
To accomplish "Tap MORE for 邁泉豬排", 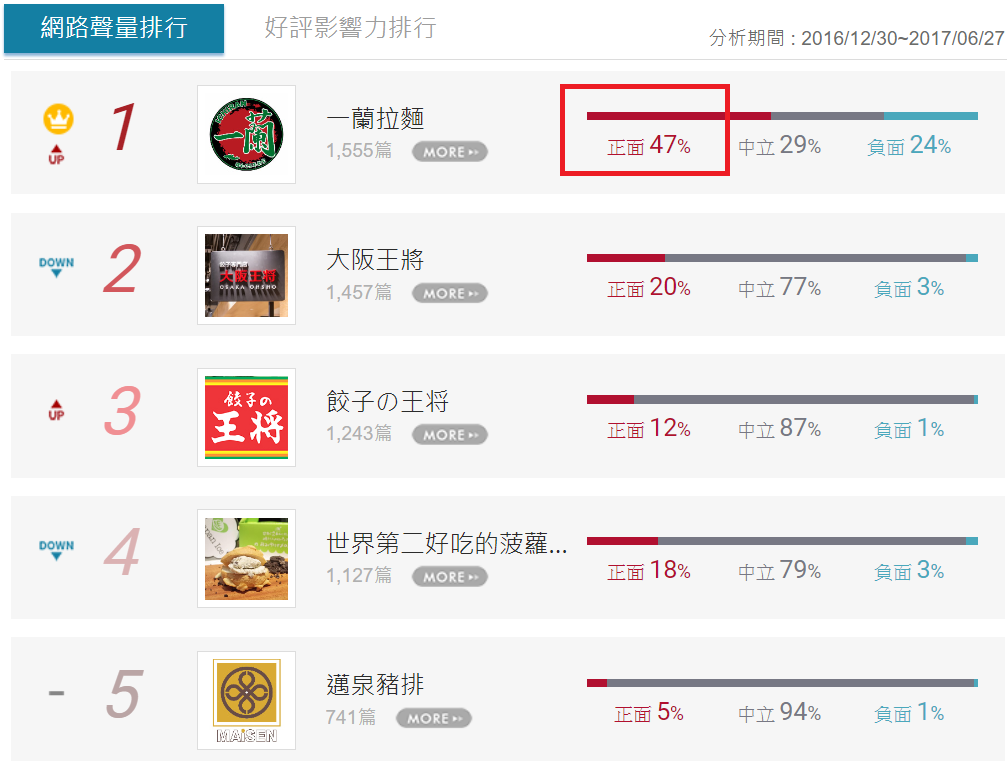I will (x=433, y=718).
